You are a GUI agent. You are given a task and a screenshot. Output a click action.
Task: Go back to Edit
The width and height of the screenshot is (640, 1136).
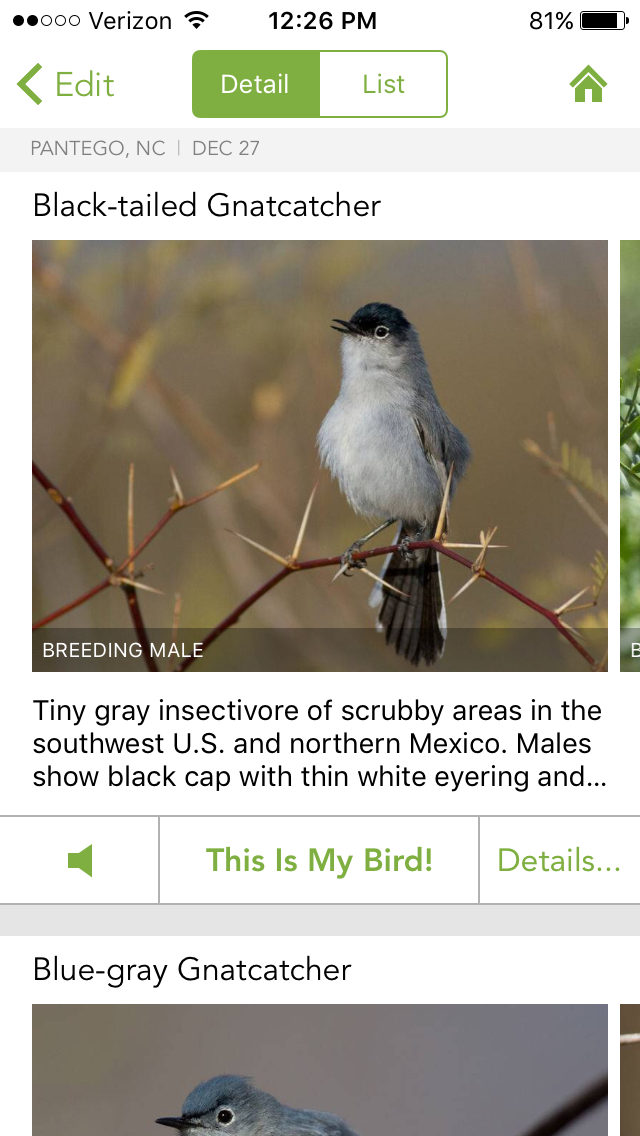66,85
